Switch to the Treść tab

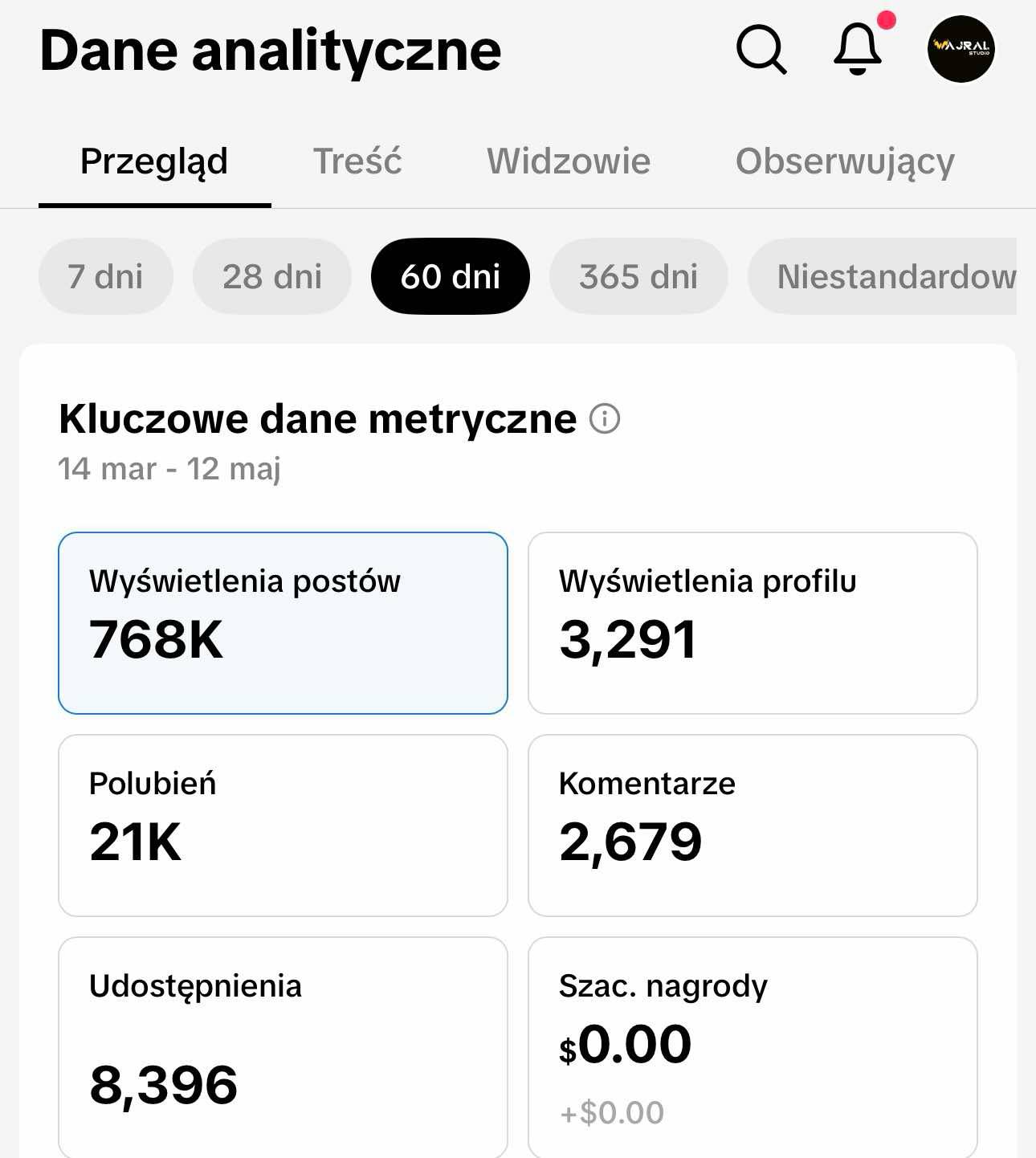click(357, 161)
